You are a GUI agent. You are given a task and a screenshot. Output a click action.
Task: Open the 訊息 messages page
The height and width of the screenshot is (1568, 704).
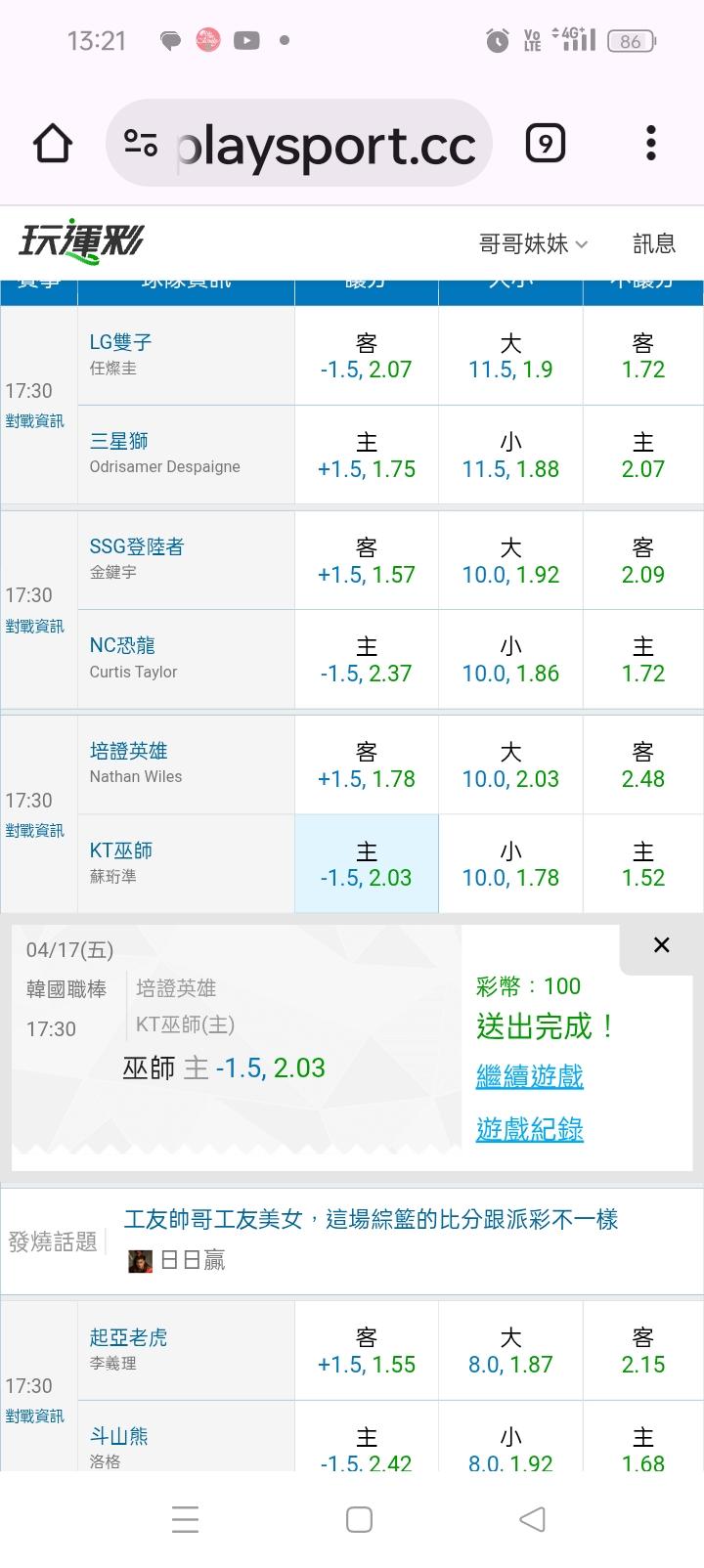[x=654, y=243]
